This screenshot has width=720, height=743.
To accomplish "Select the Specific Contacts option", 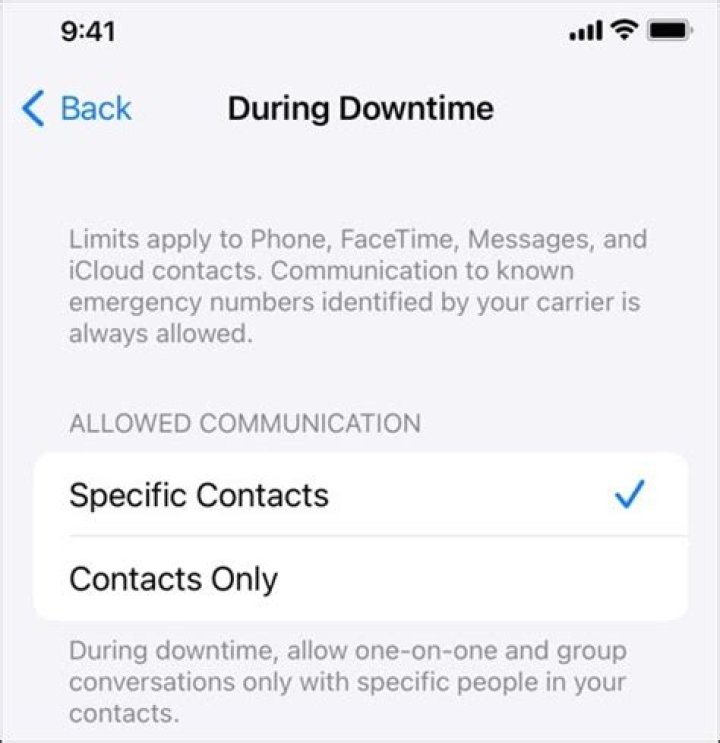I will point(199,495).
